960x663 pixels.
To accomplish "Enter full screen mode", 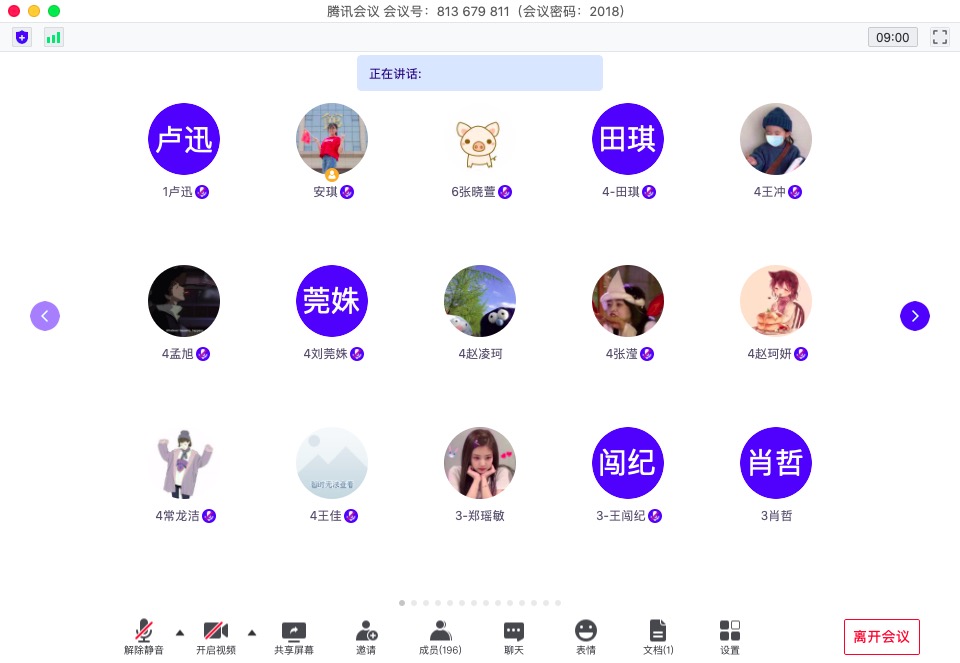I will pyautogui.click(x=939, y=37).
